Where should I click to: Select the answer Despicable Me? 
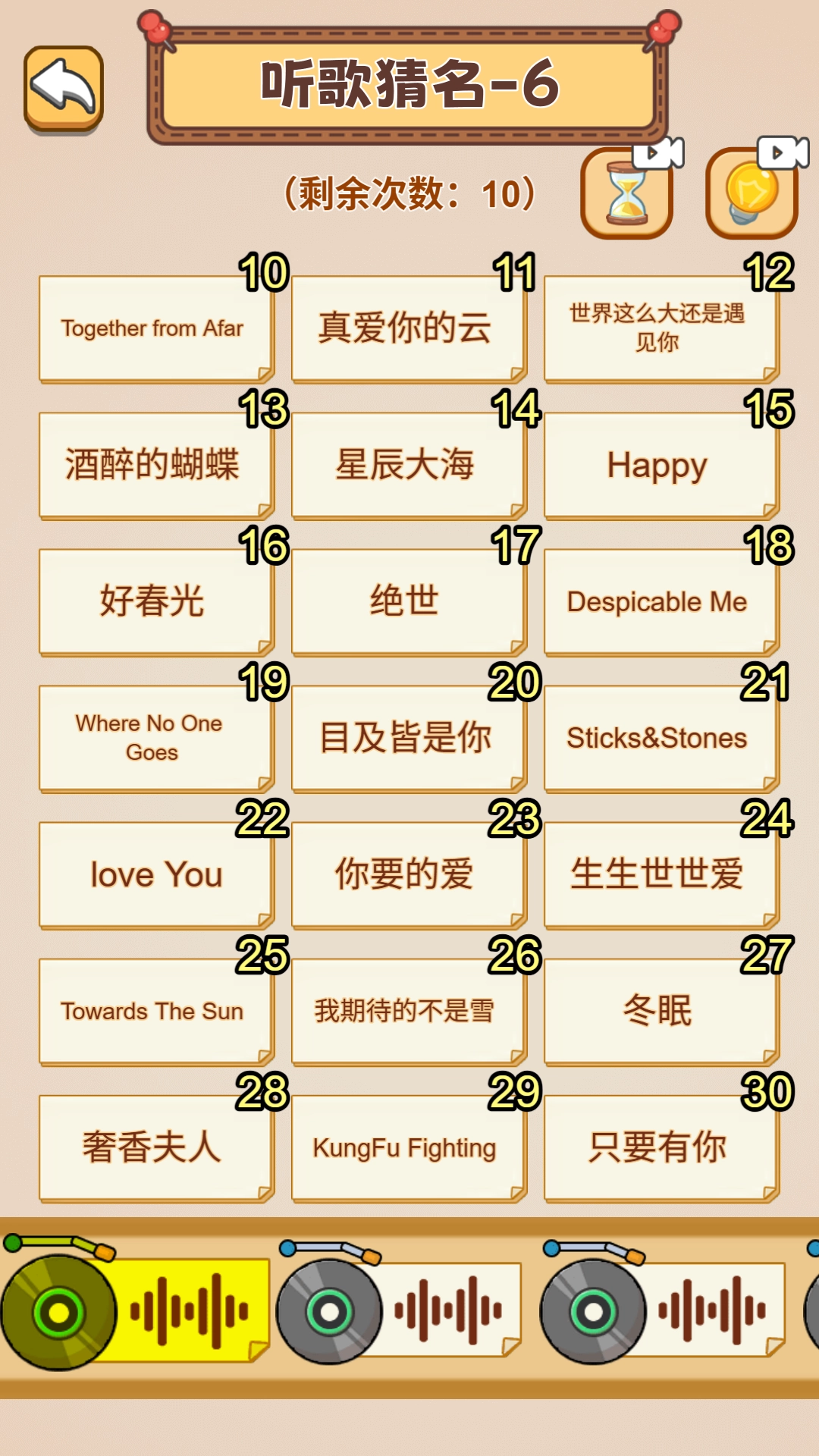point(658,601)
